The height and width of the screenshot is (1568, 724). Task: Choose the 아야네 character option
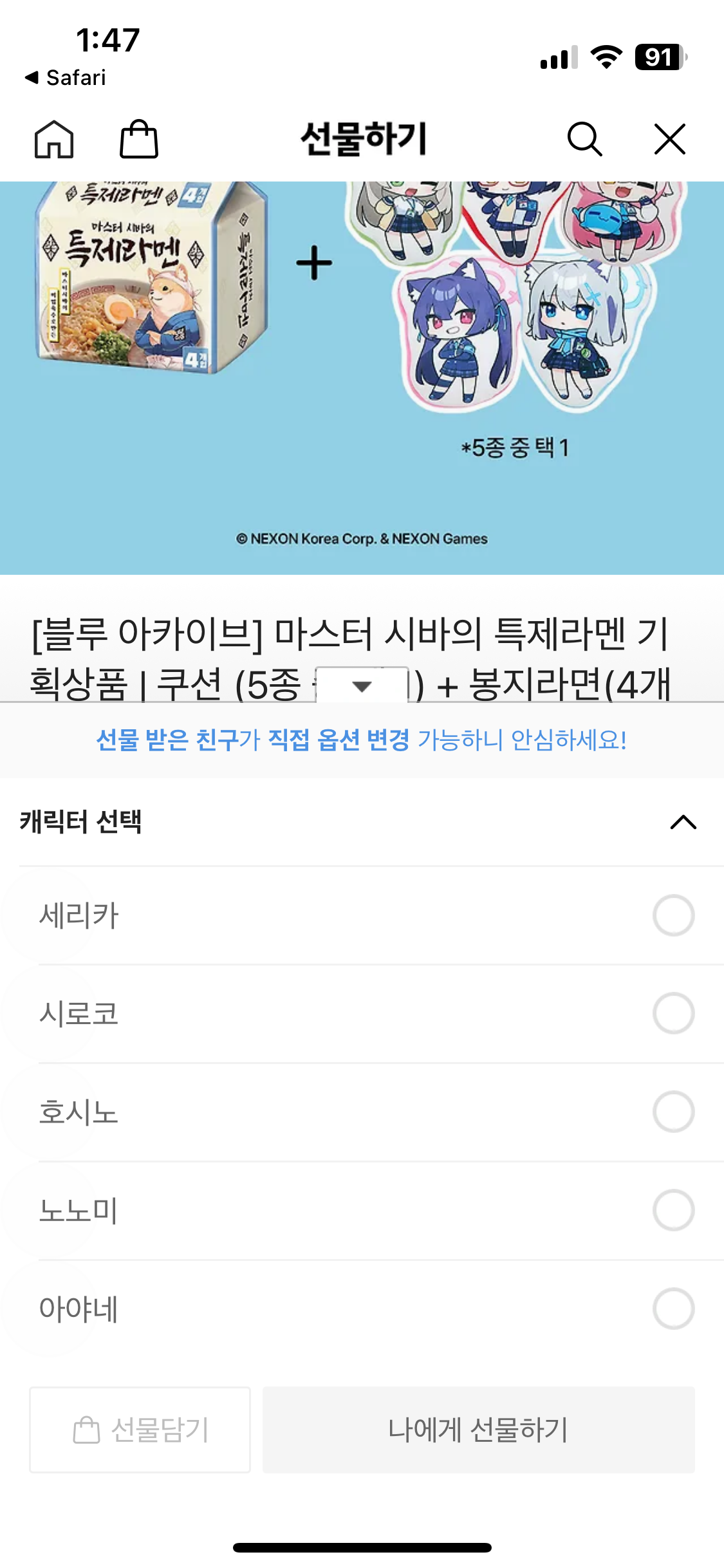pyautogui.click(x=673, y=1309)
